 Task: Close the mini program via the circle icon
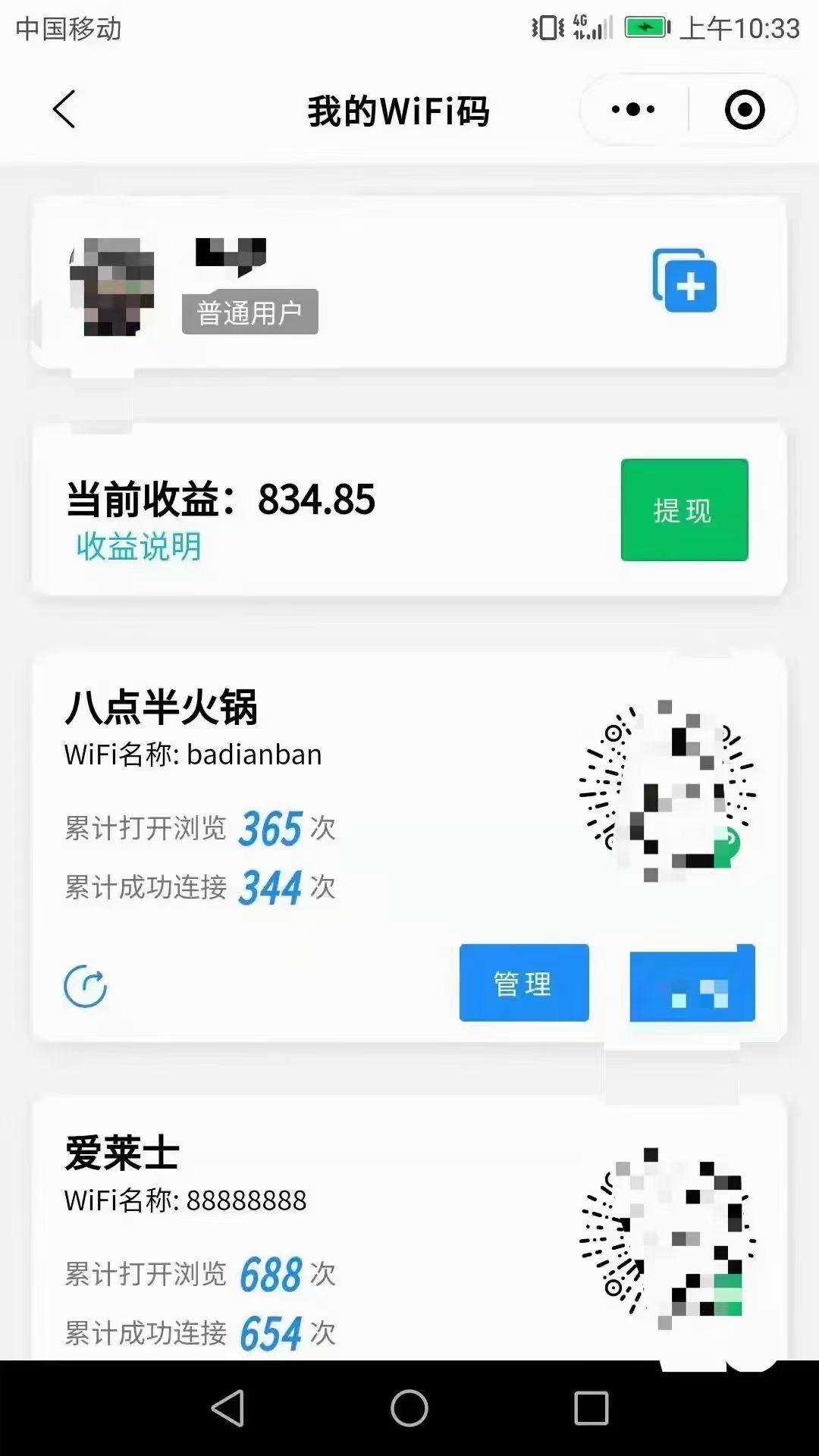(x=745, y=110)
